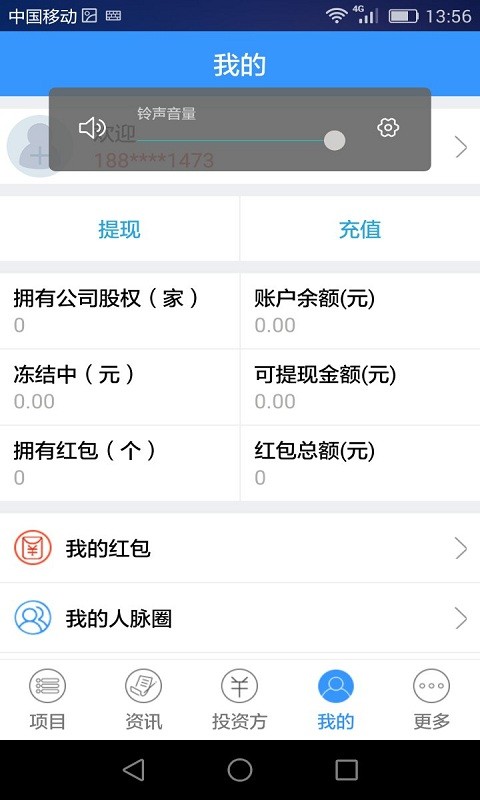The width and height of the screenshot is (480, 800).
Task: Switch to the 投资方 tab
Action: pos(239,699)
